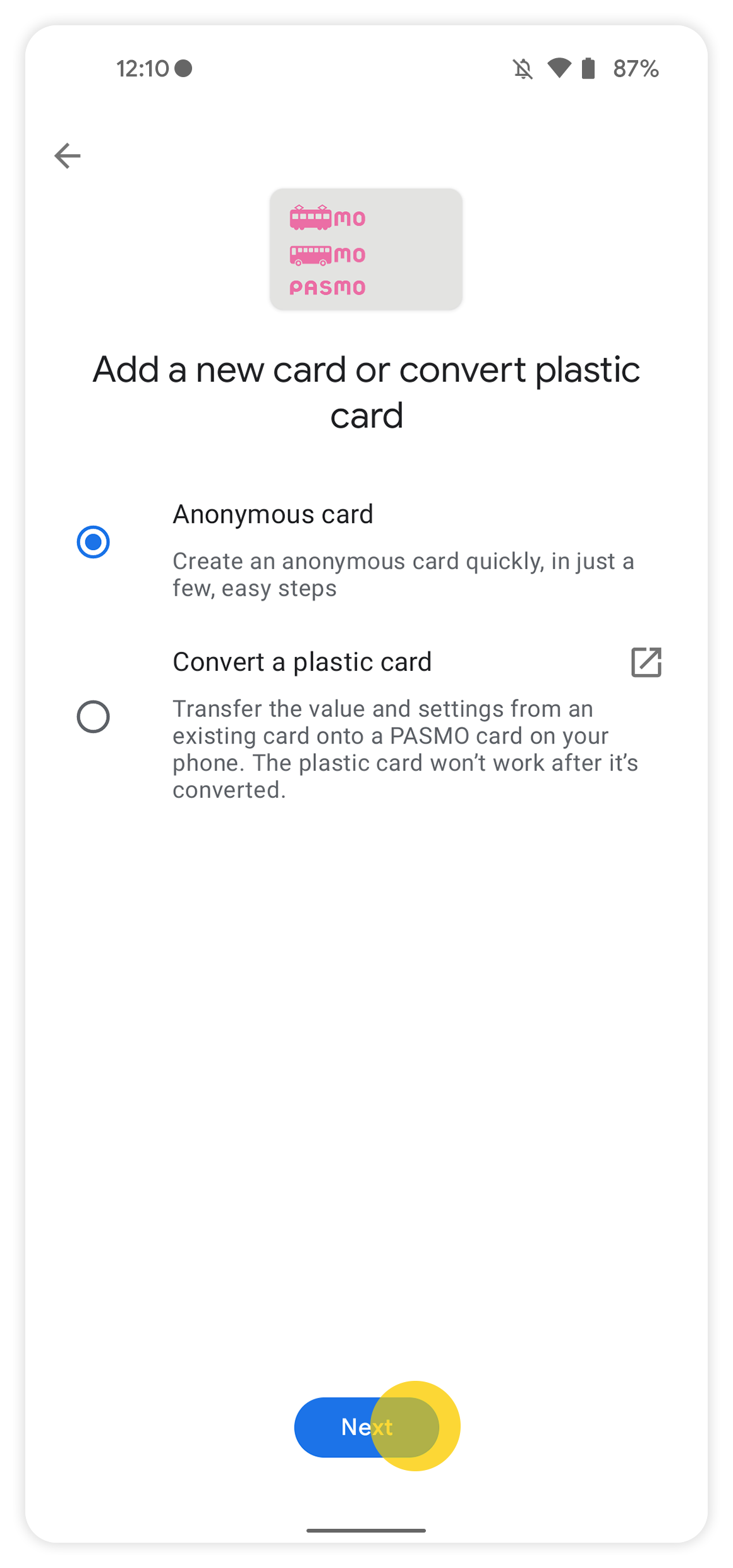Choose Anonymous card option by its label
The height and width of the screenshot is (1568, 733).
(273, 515)
